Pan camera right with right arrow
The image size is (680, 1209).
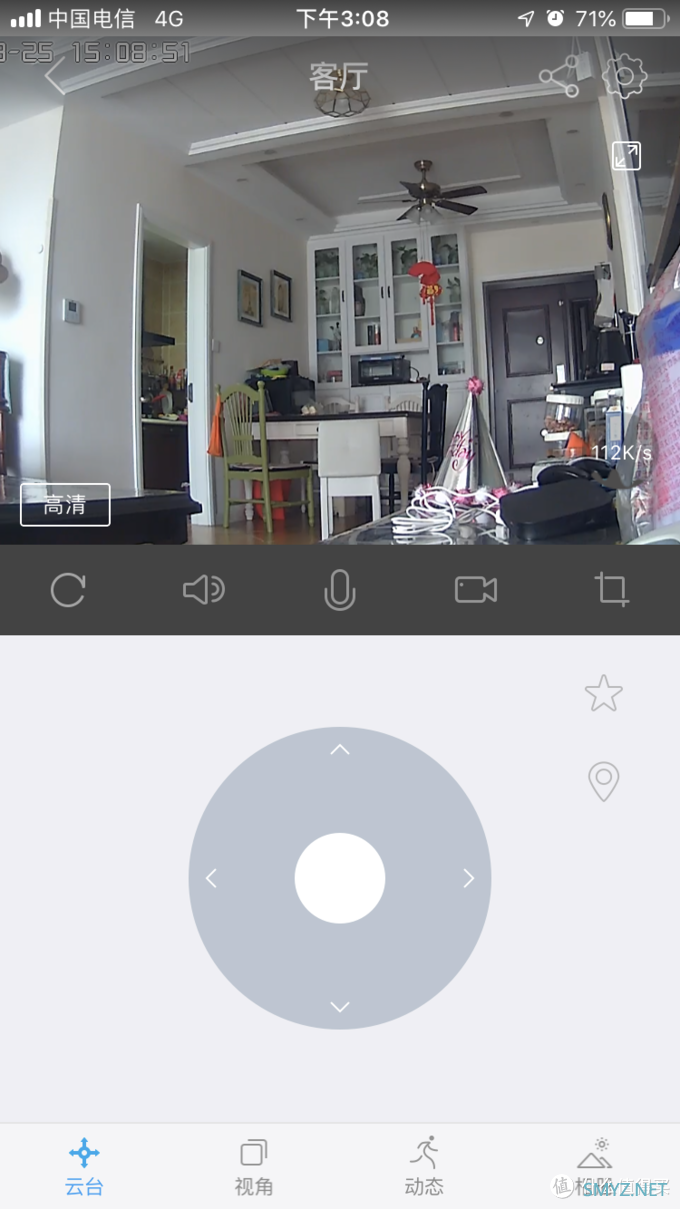point(468,878)
